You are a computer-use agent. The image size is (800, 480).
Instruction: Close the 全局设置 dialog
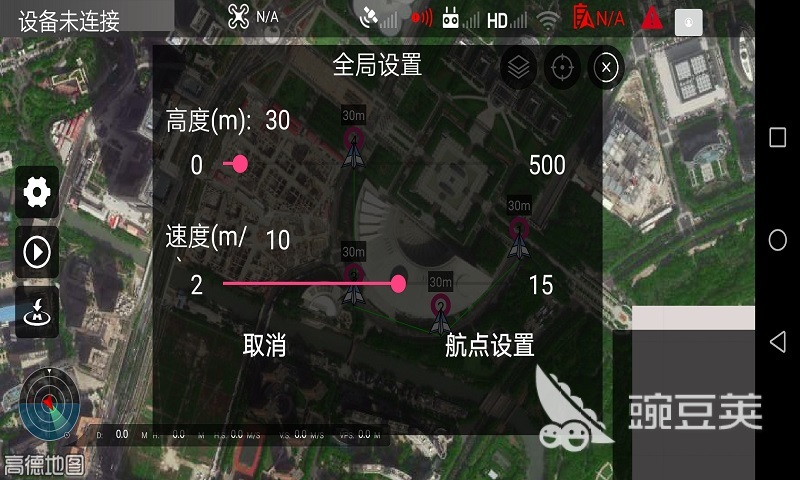(606, 68)
